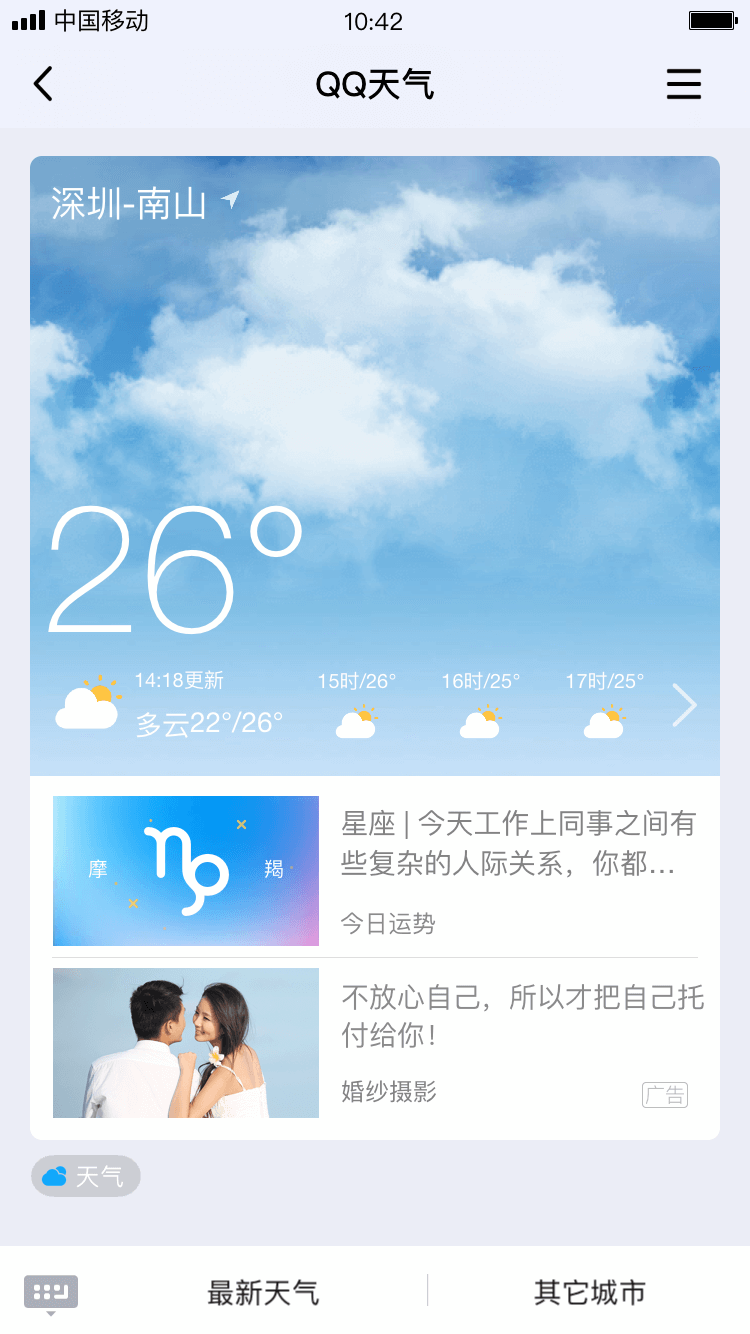This screenshot has height=1334, width=750.
Task: Tap the 天气 chip below the card
Action: pos(86,1176)
